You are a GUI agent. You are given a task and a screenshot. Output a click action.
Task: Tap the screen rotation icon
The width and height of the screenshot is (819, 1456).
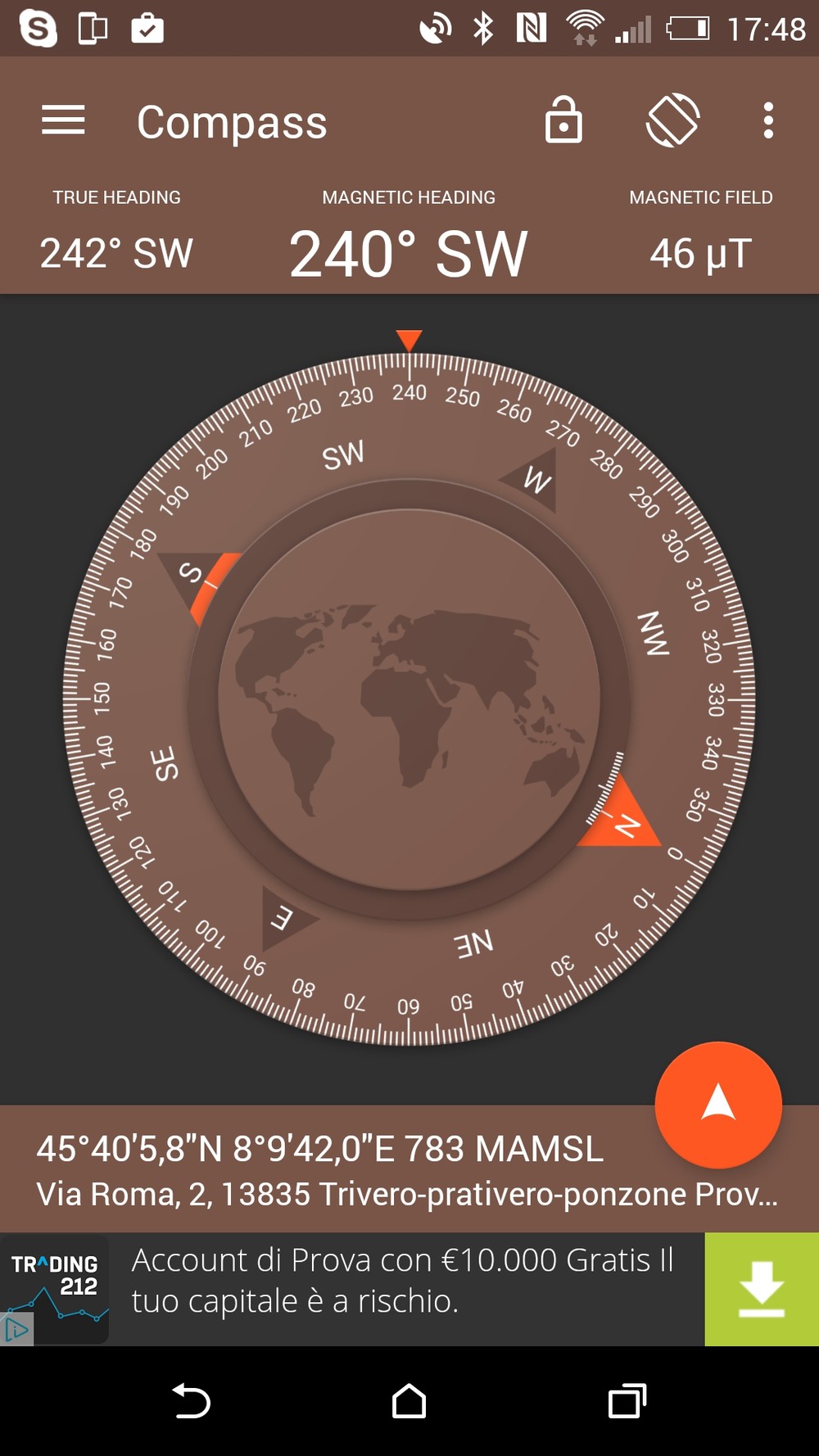coord(672,120)
